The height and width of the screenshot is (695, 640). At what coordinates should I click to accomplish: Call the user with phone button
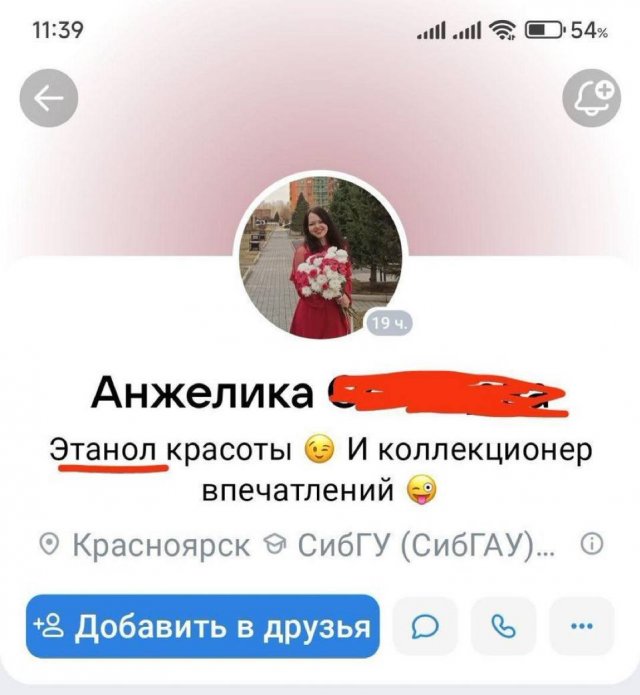pos(503,627)
